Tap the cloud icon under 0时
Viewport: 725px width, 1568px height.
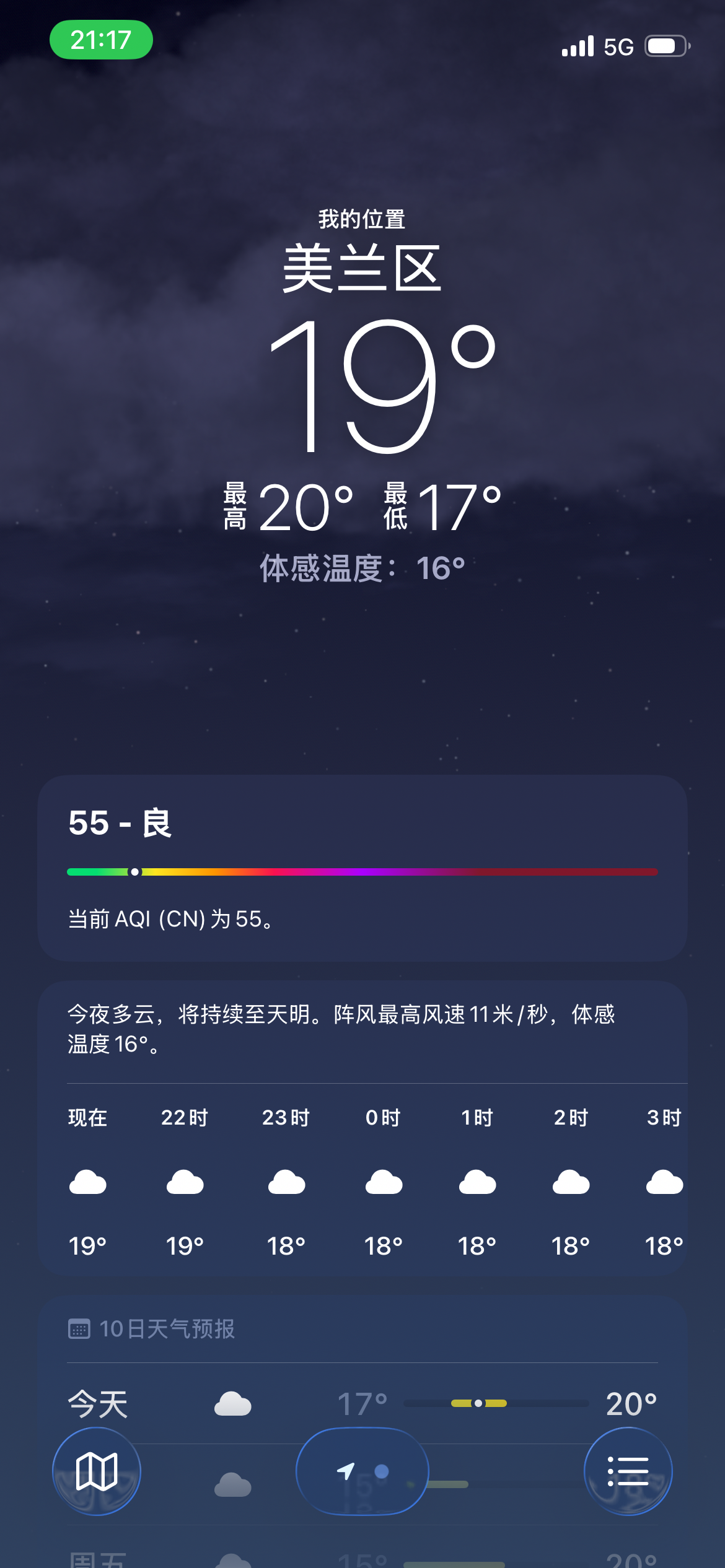pos(382,1182)
